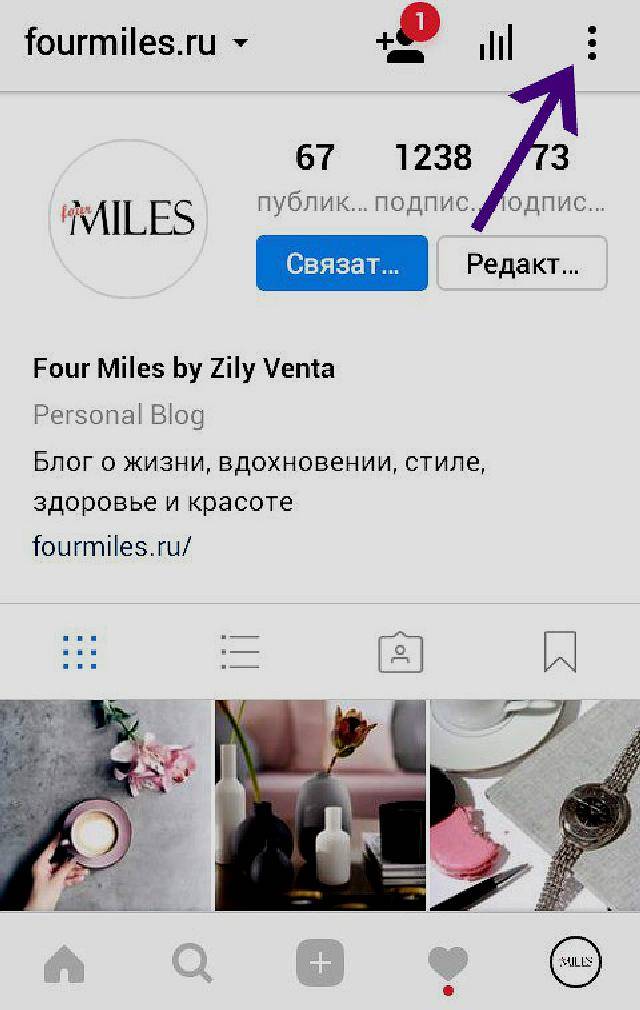Screen dimensions: 640x1010
Task: Go to the home feed tab
Action: pyautogui.click(x=65, y=965)
